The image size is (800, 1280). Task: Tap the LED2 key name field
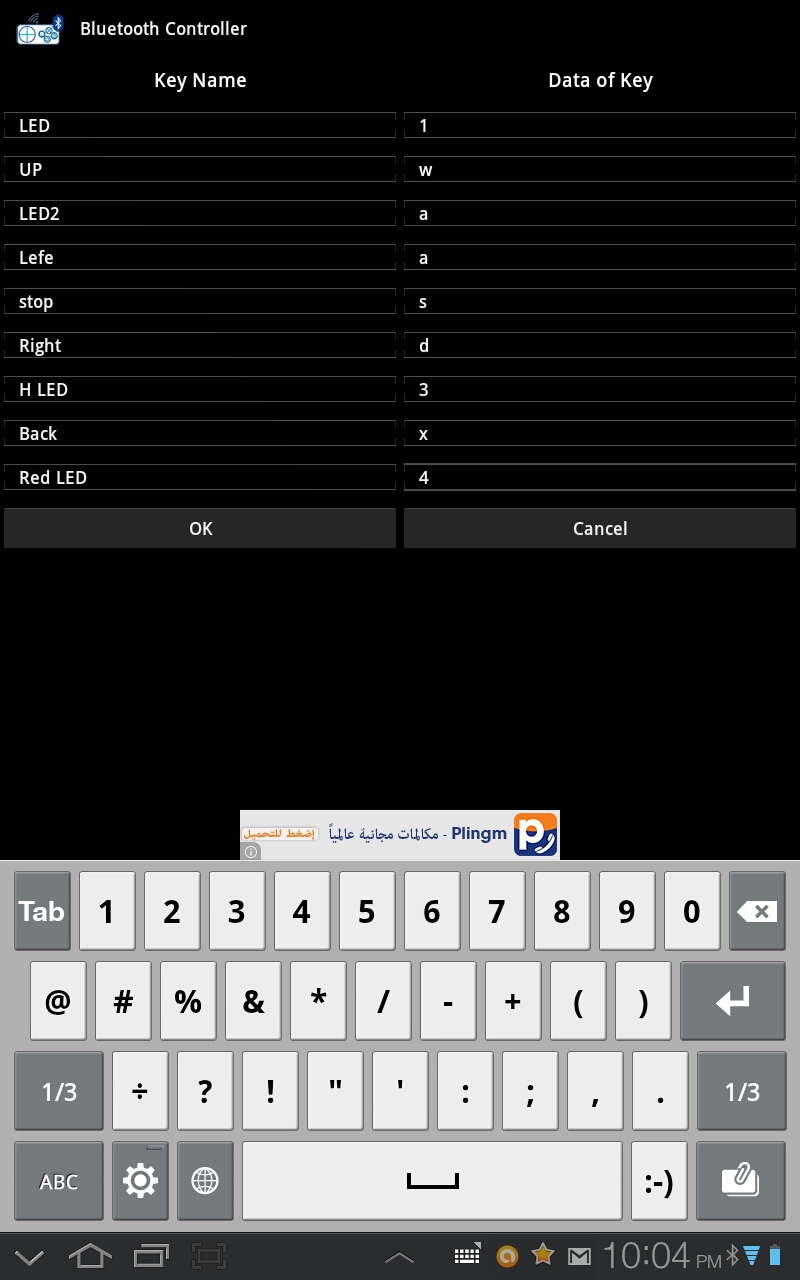coord(200,214)
